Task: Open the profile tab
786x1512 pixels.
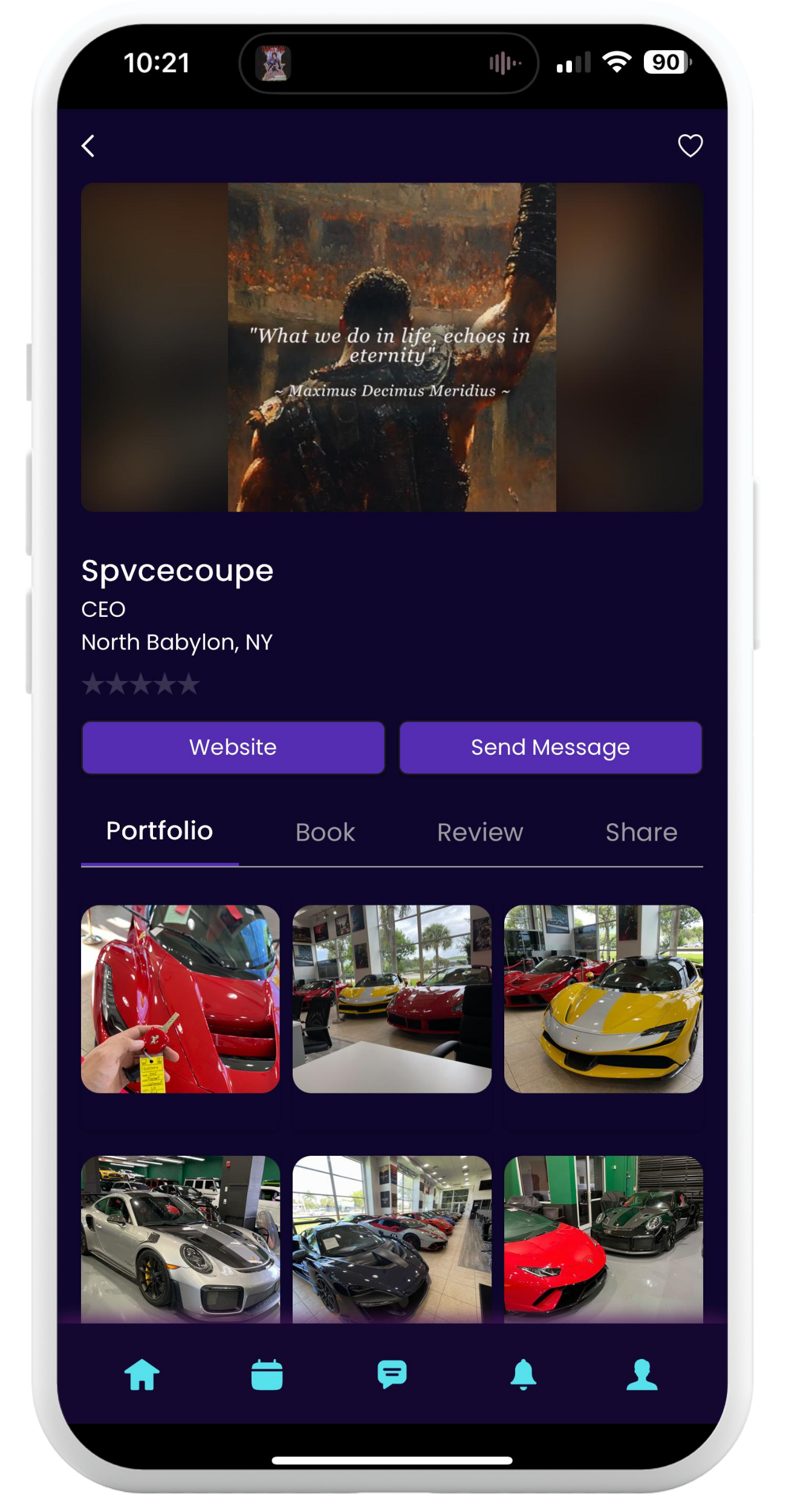Action: click(x=641, y=1375)
